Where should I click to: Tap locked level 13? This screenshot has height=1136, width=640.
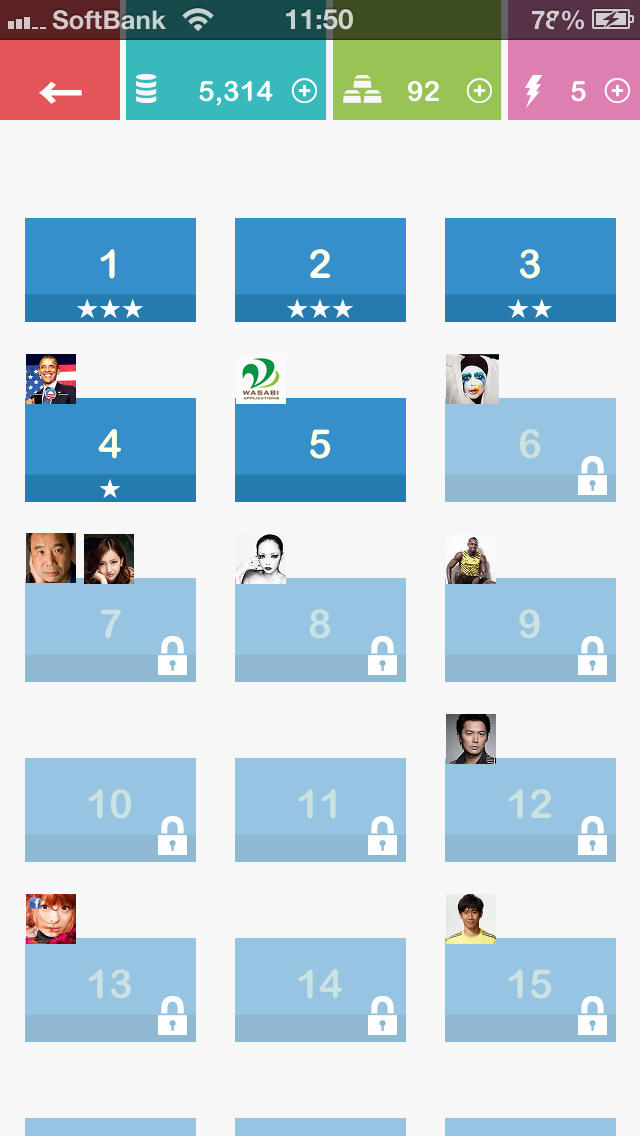[x=110, y=989]
